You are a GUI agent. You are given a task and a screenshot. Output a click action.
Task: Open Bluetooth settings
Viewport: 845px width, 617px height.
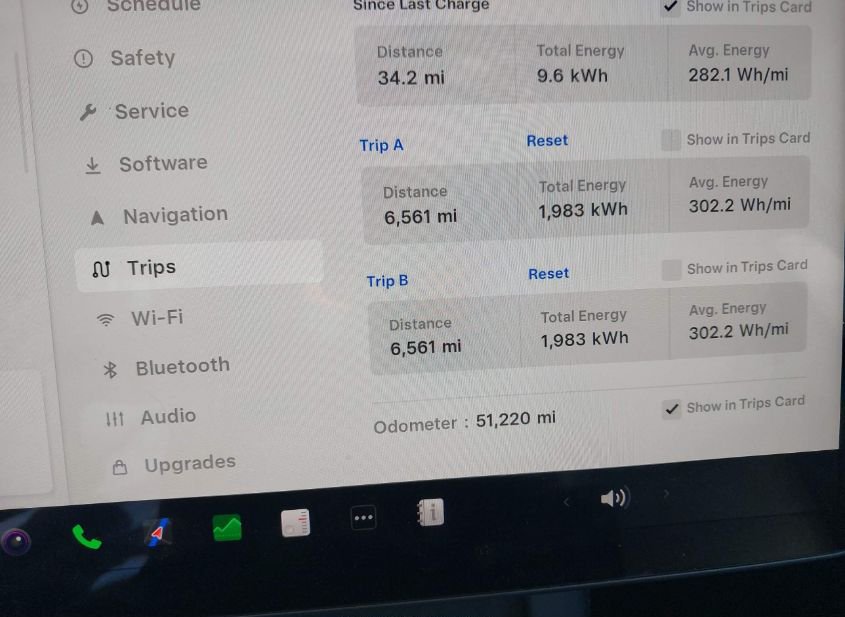coord(181,367)
